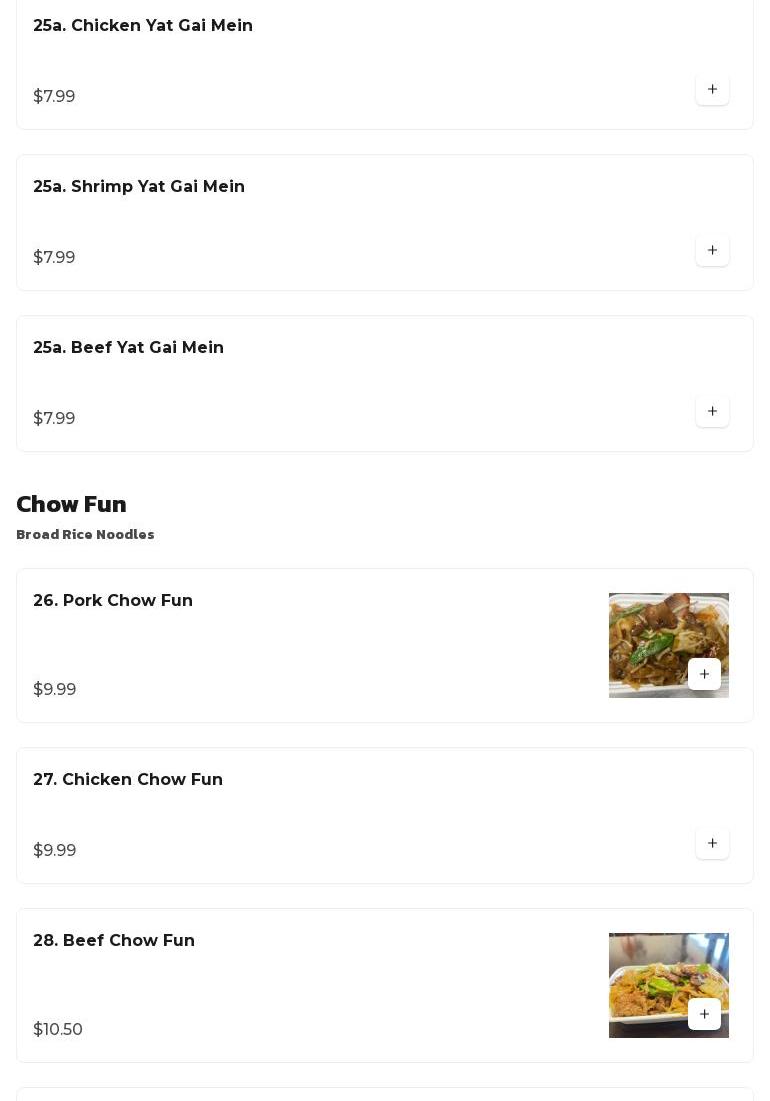Add Beef Chow Fun to cart

point(704,1015)
